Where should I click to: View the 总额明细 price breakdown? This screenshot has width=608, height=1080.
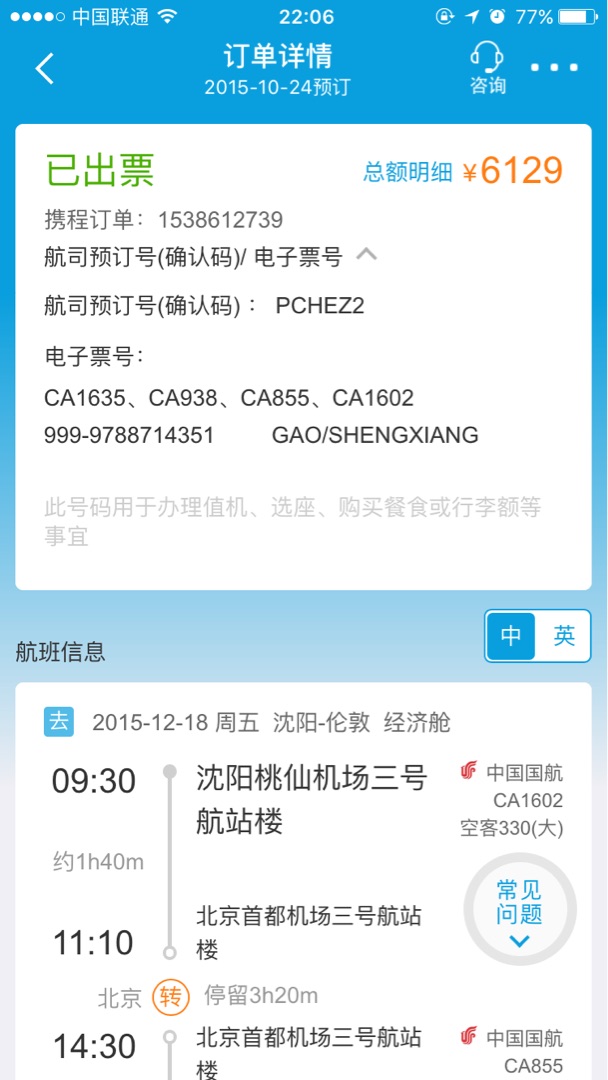coord(408,172)
